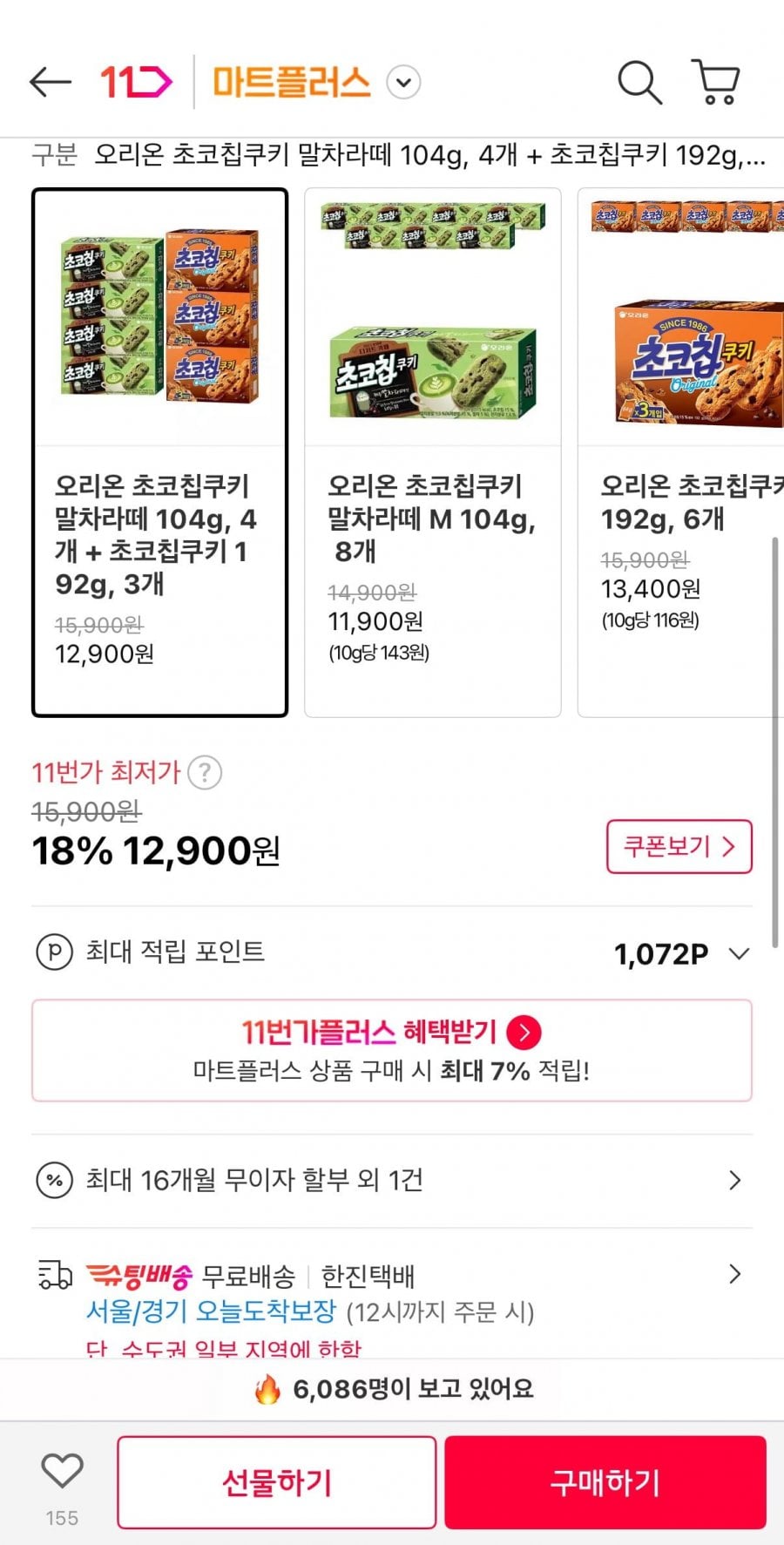This screenshot has width=784, height=1545.
Task: Go back using the top arrow
Action: (50, 83)
